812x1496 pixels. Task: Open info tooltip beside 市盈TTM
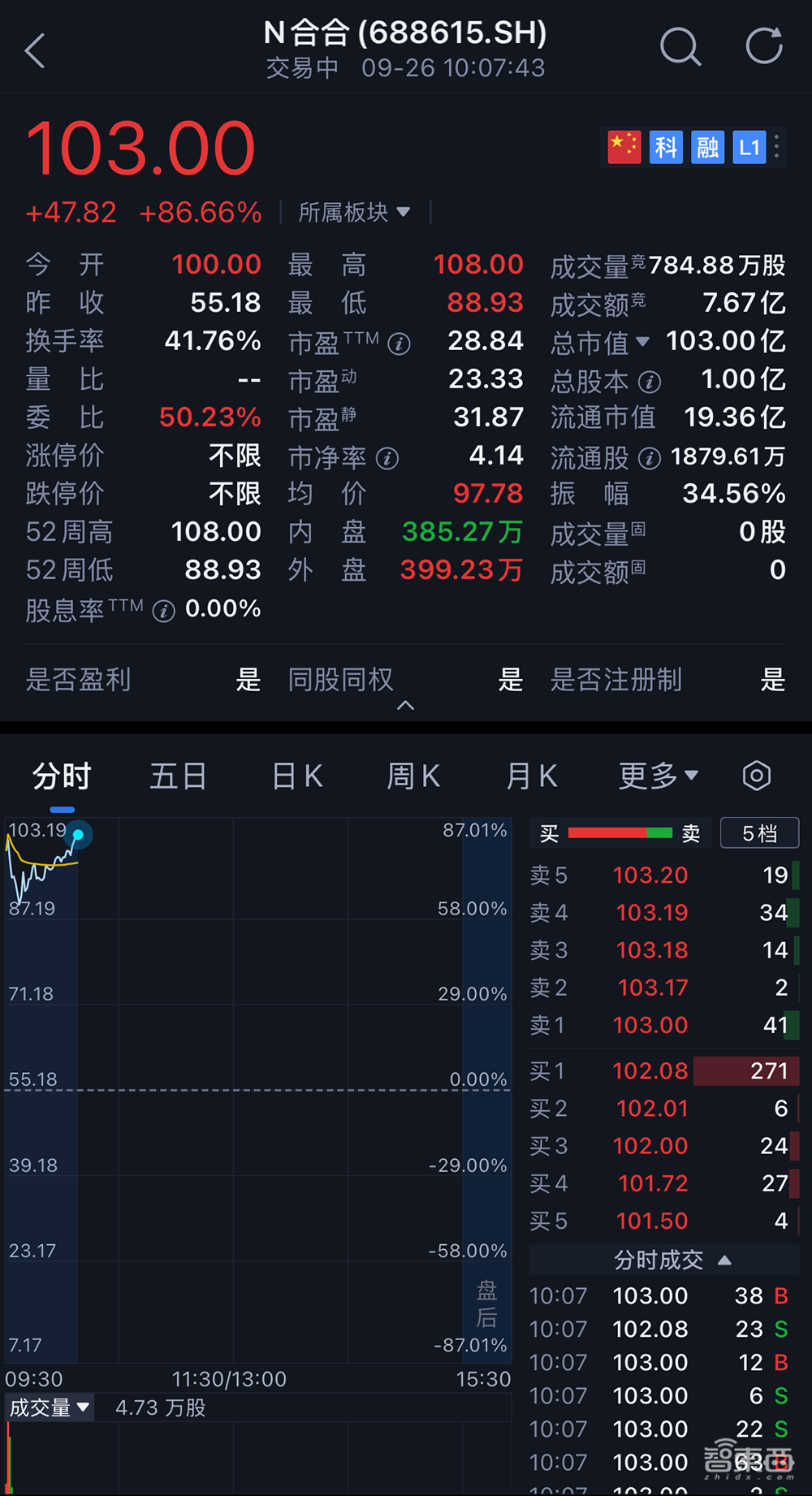[397, 344]
